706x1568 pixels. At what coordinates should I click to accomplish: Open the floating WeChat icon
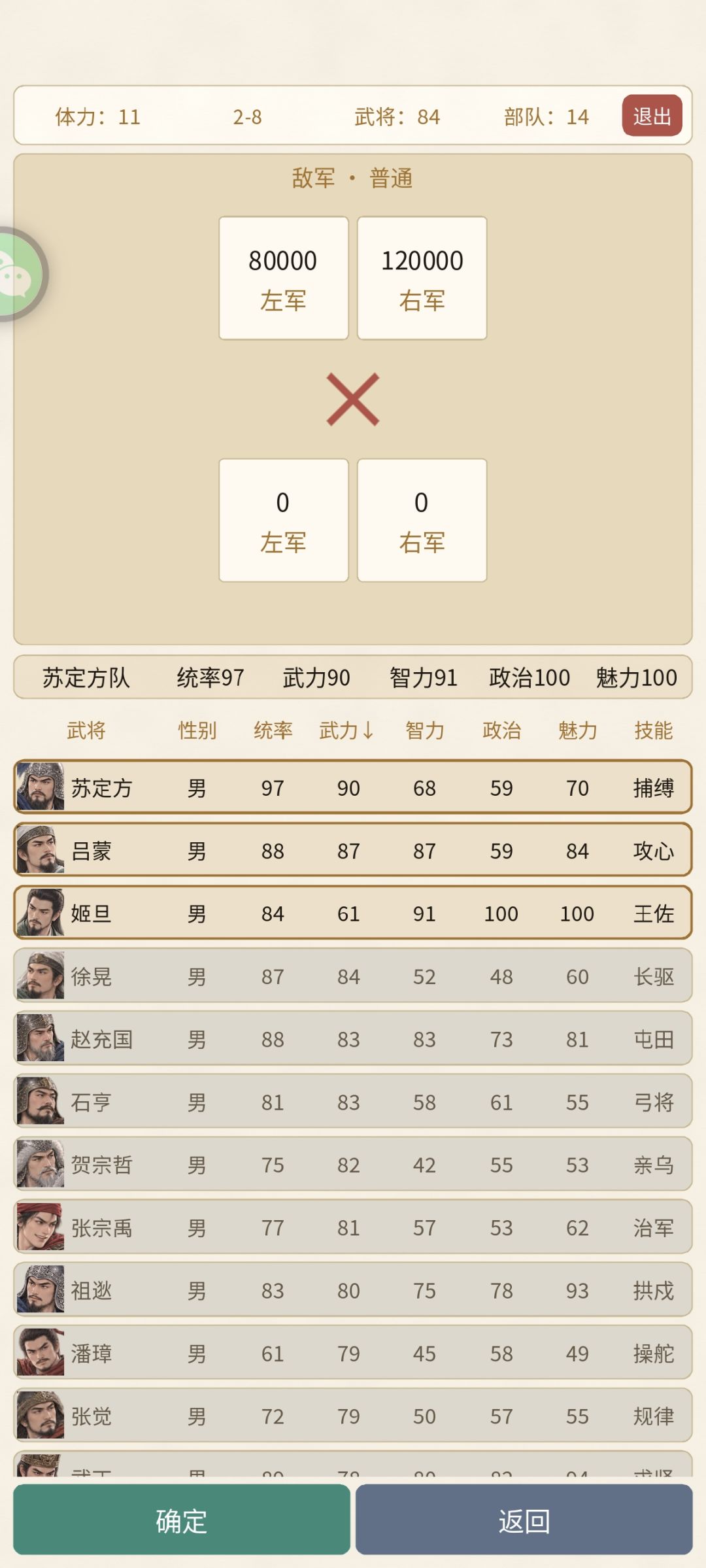[20, 274]
